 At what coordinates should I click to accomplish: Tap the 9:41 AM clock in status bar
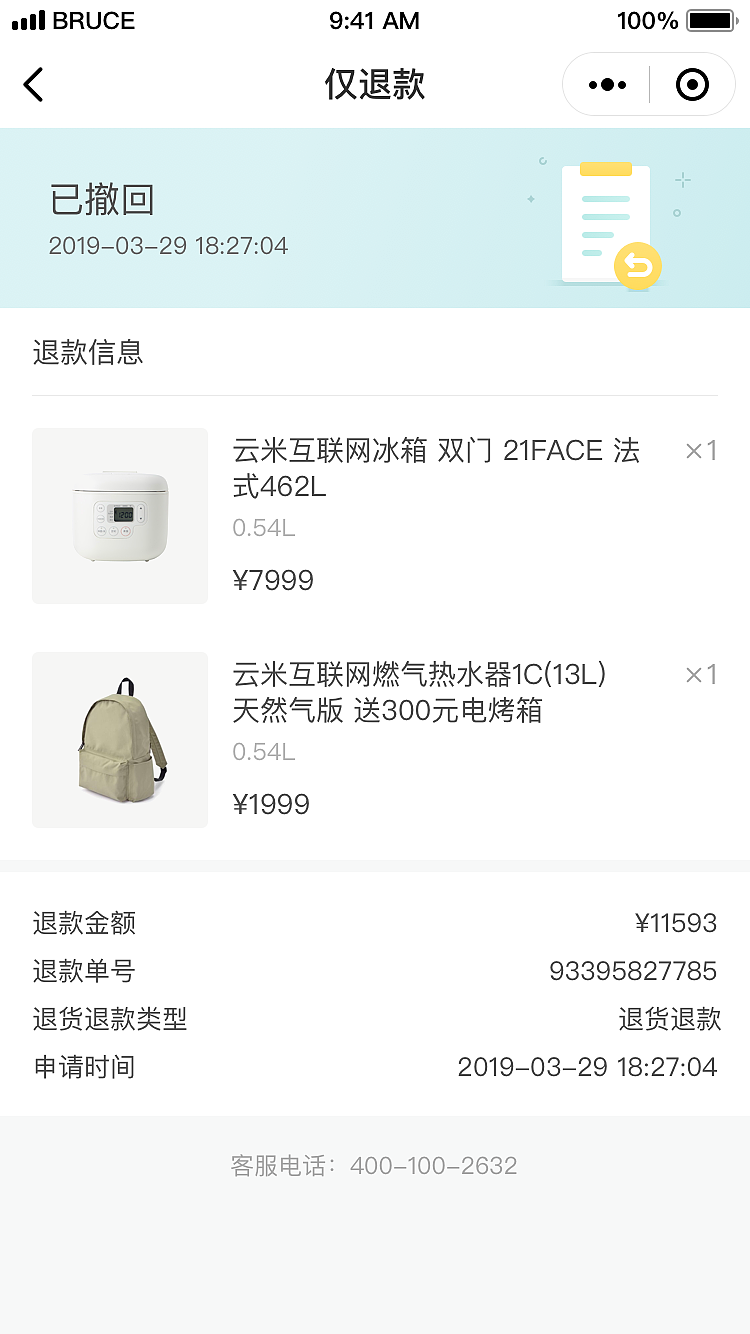pyautogui.click(x=374, y=20)
